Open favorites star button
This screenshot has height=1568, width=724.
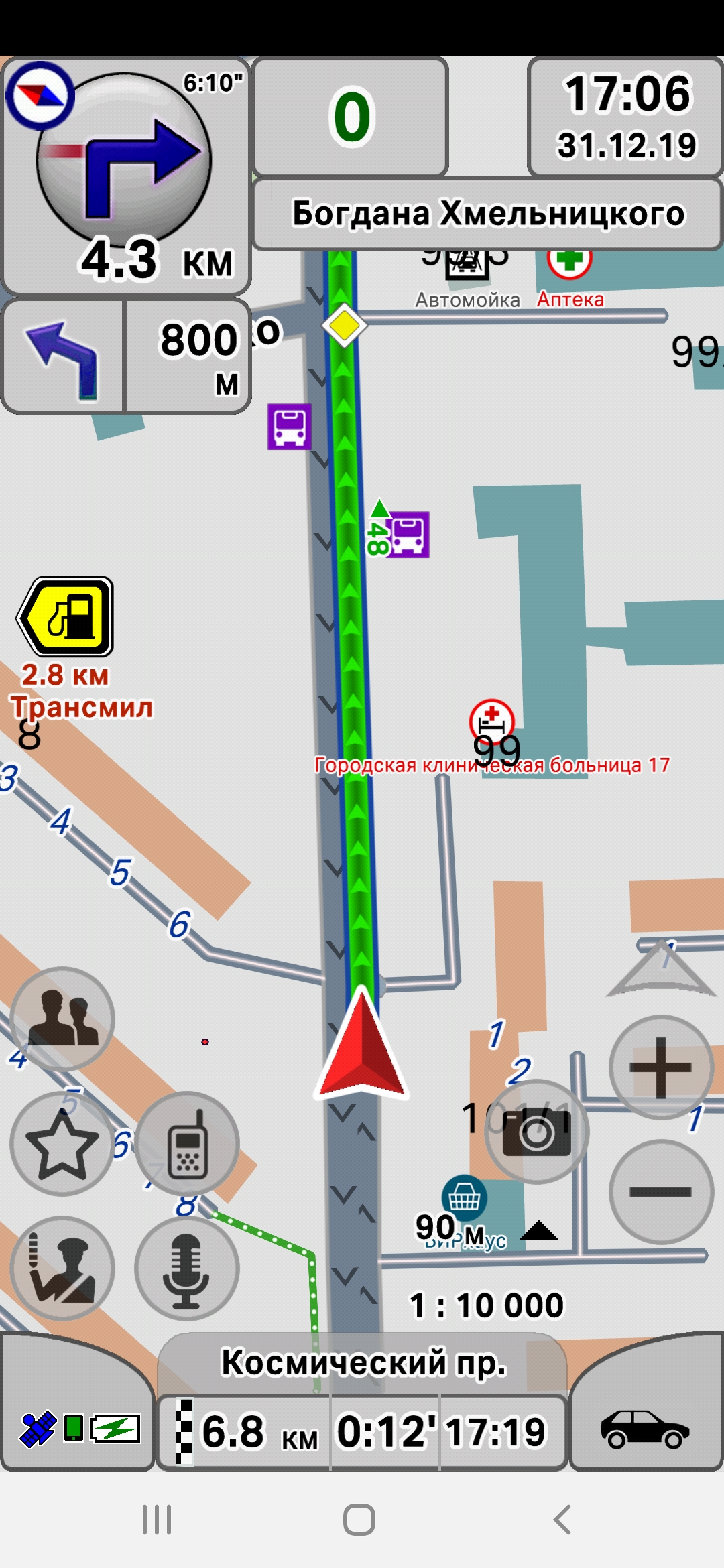point(62,1144)
